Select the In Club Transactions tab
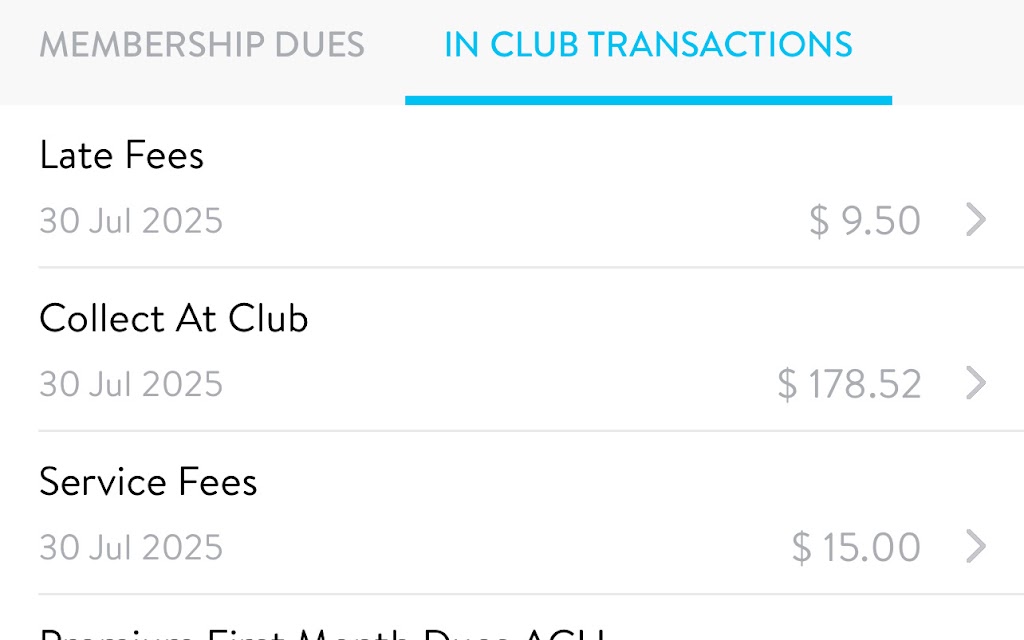This screenshot has width=1024, height=640. coord(648,45)
